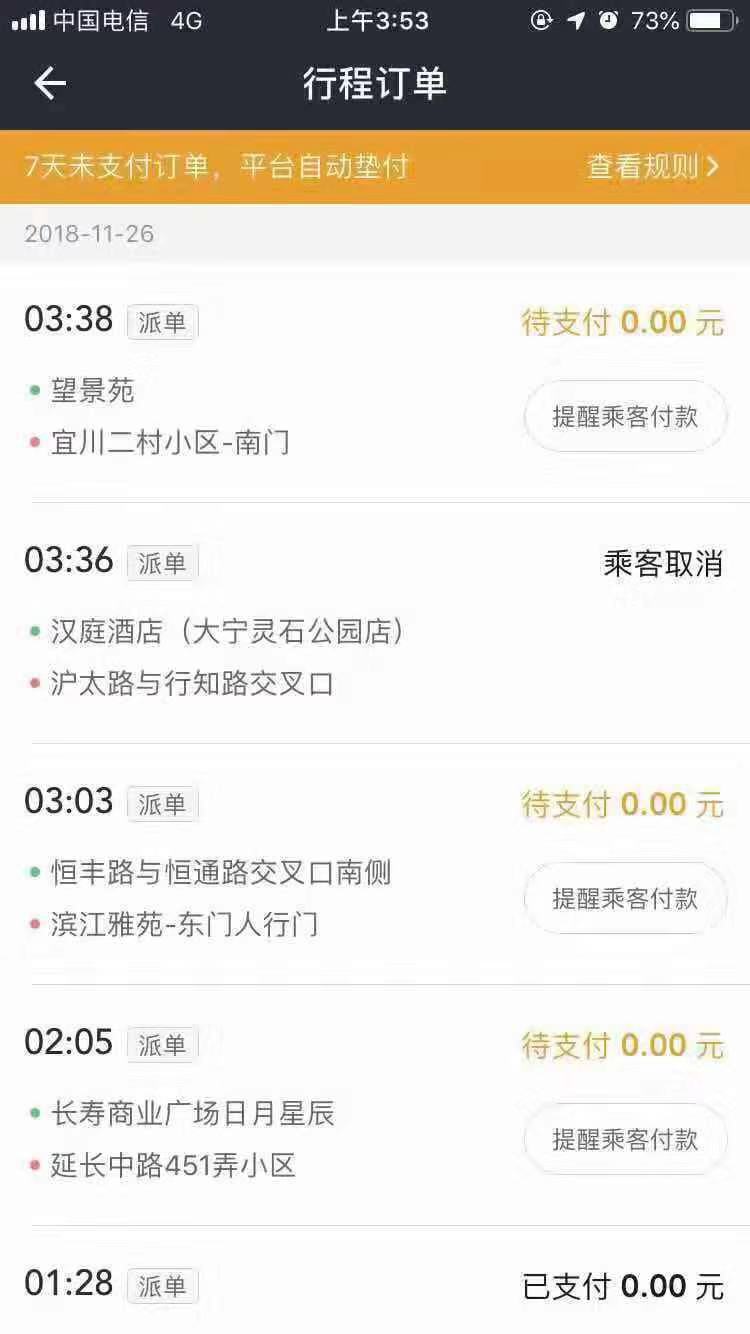750x1334 pixels.
Task: Tap 提醒乘客付款 for the 03:03 order
Action: click(625, 898)
